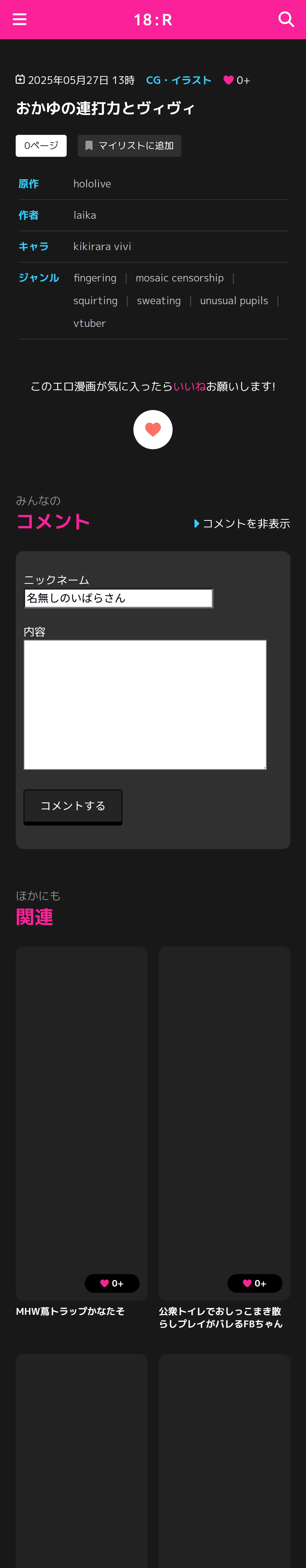Viewport: 306px width, 1568px height.
Task: Focus the ニックネーム input field
Action: (118, 598)
